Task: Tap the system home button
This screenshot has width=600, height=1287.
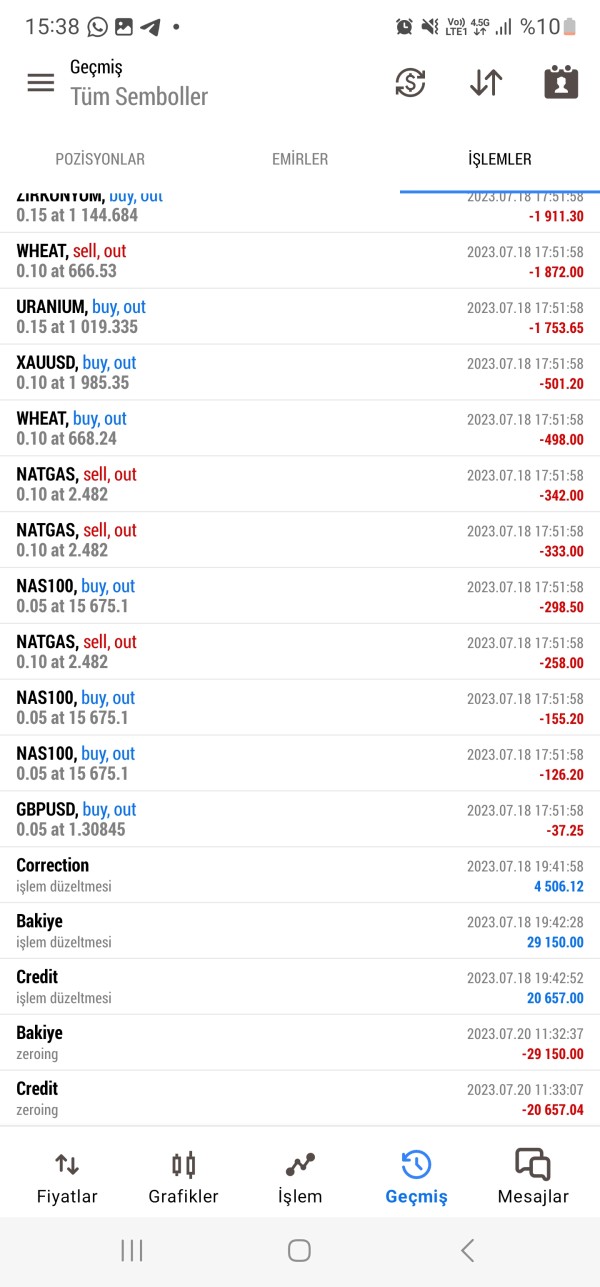Action: (x=299, y=1250)
